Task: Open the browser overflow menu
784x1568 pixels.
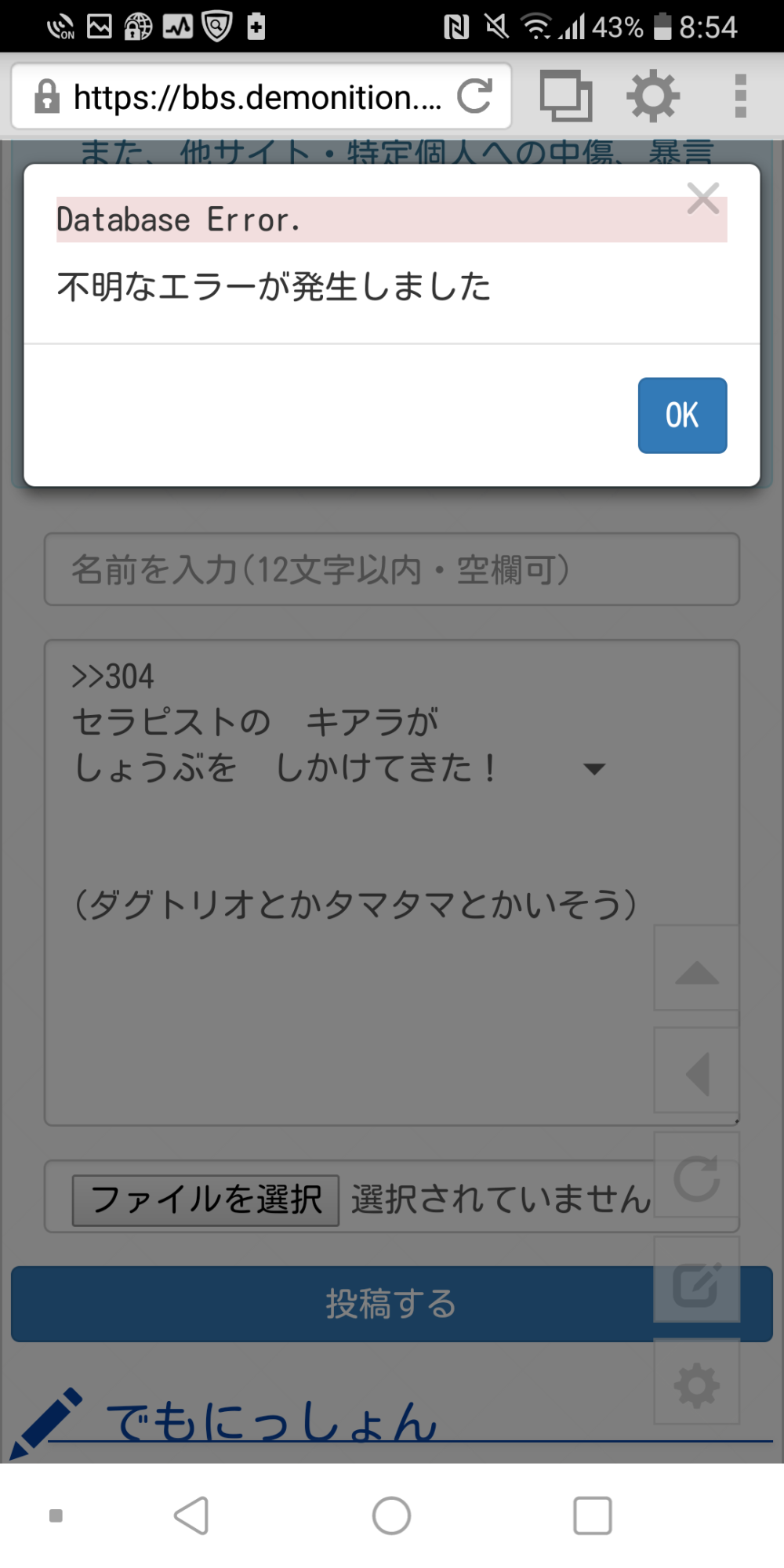Action: (740, 96)
